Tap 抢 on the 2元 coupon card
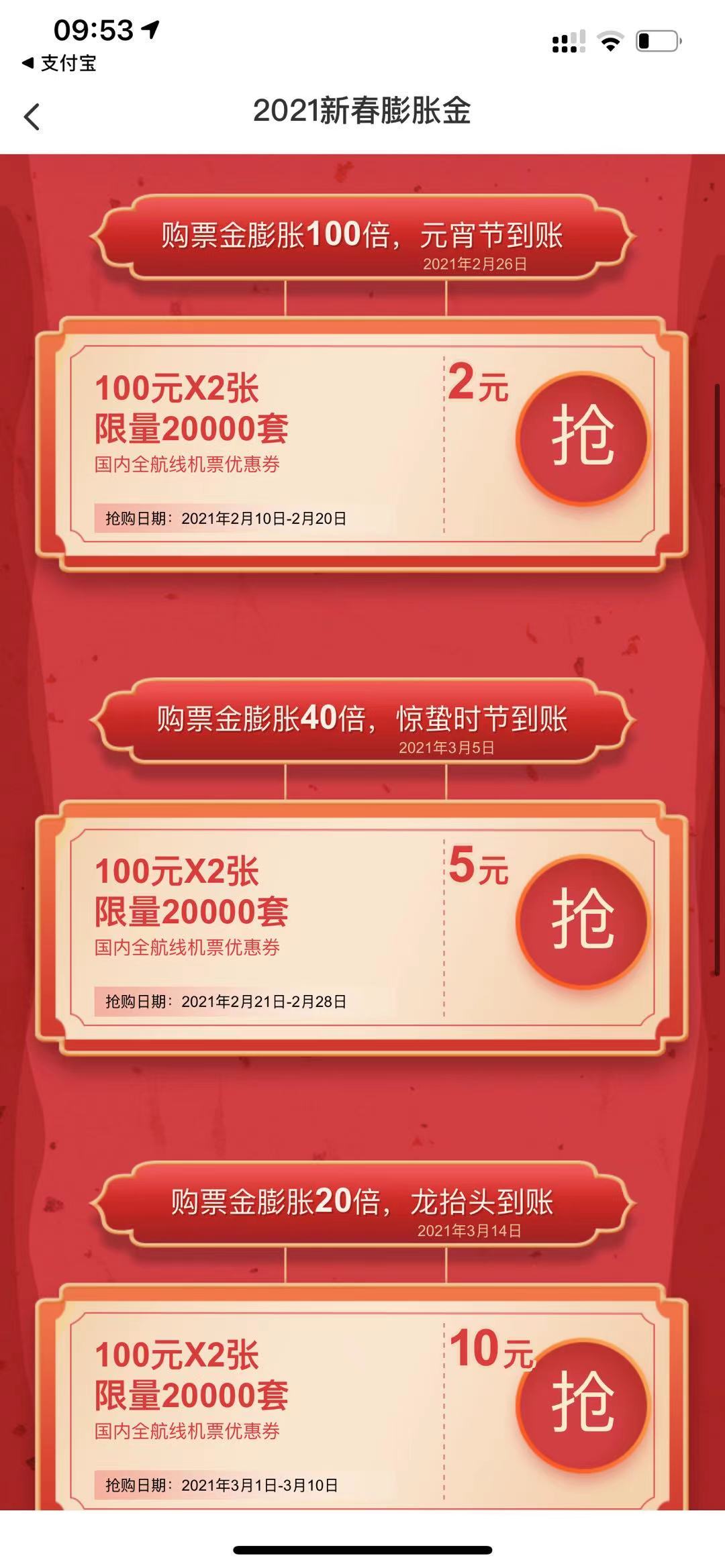Image resolution: width=725 pixels, height=1568 pixels. coord(583,438)
